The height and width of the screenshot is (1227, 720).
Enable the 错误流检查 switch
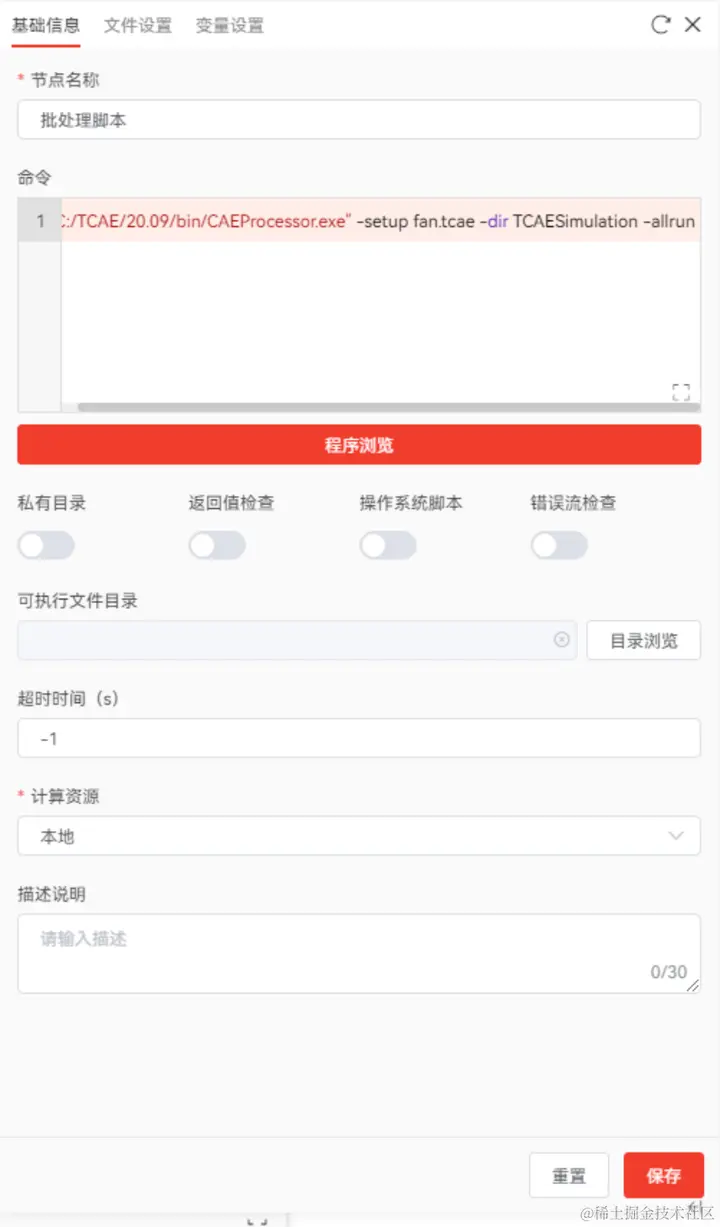[559, 545]
